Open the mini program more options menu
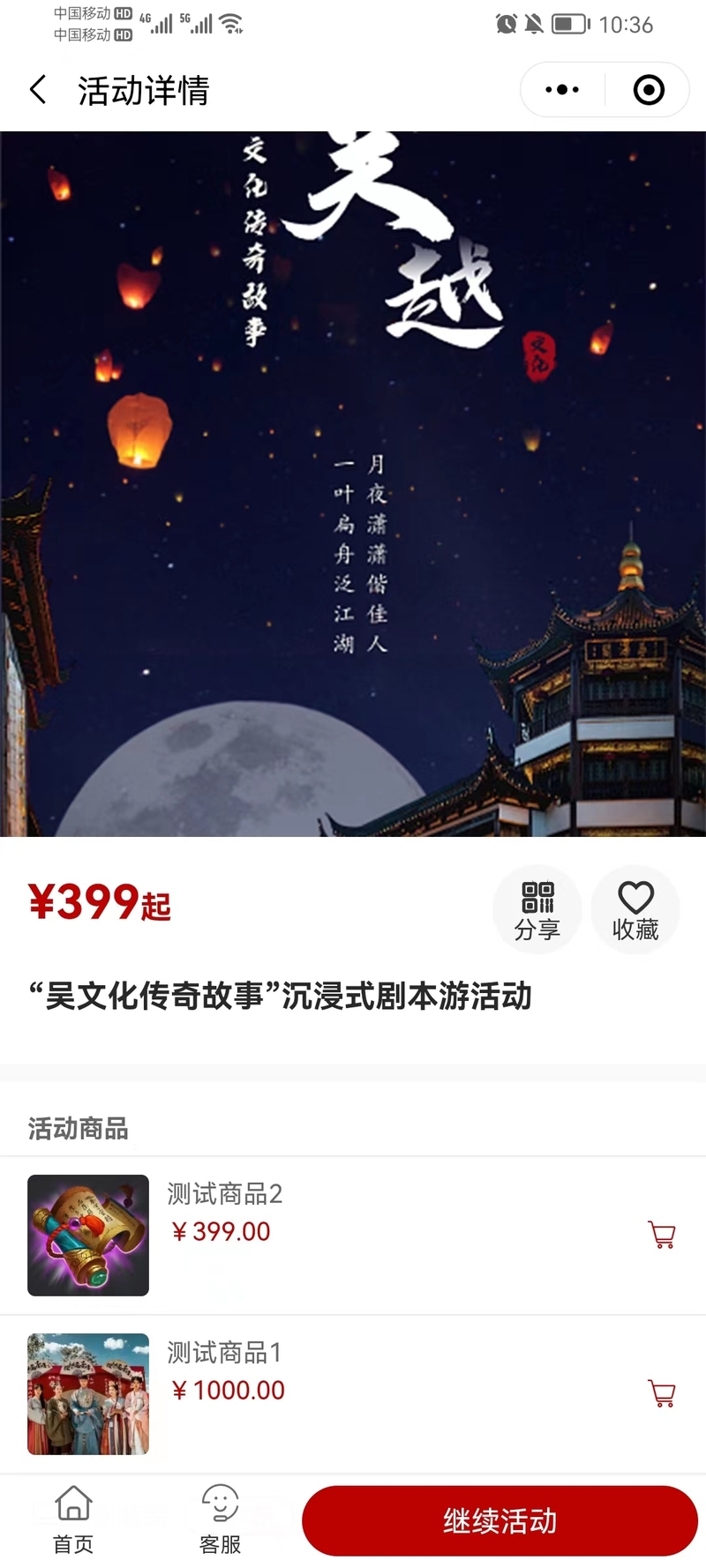706x1568 pixels. (562, 90)
